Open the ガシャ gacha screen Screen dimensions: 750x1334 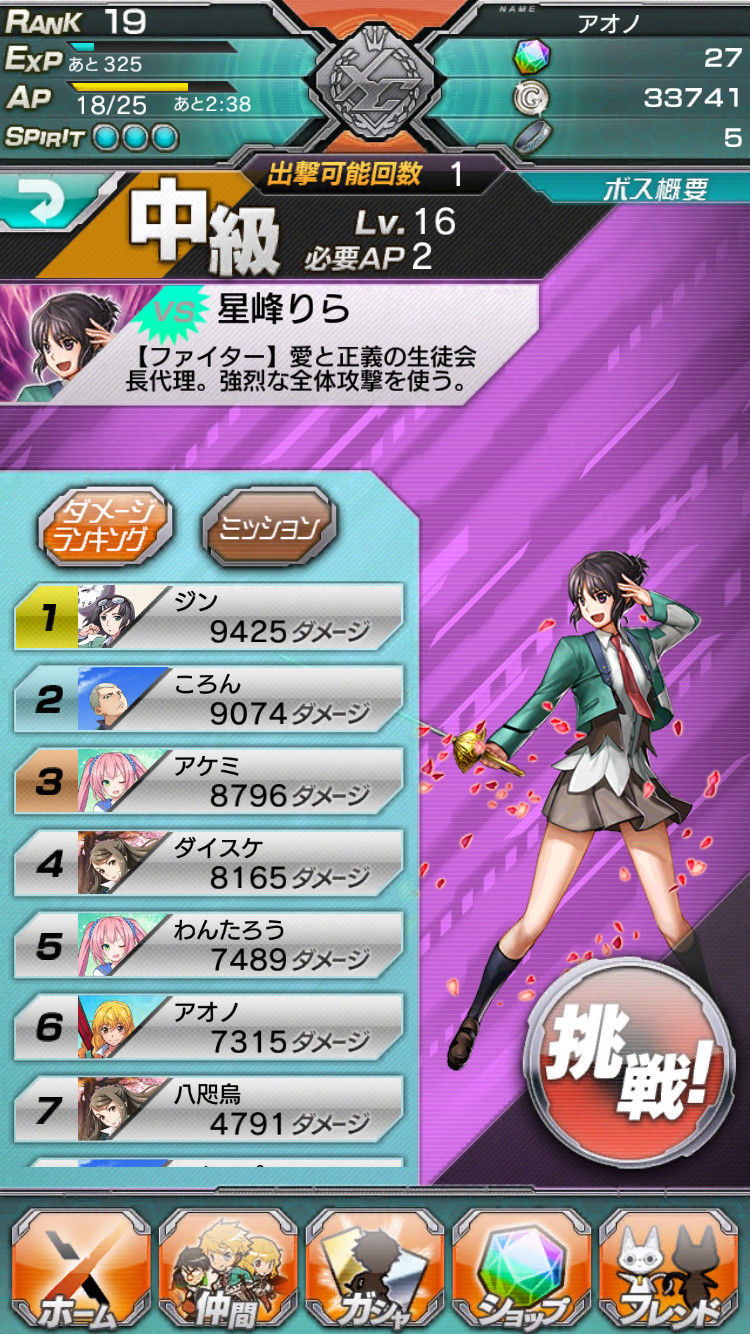375,1268
